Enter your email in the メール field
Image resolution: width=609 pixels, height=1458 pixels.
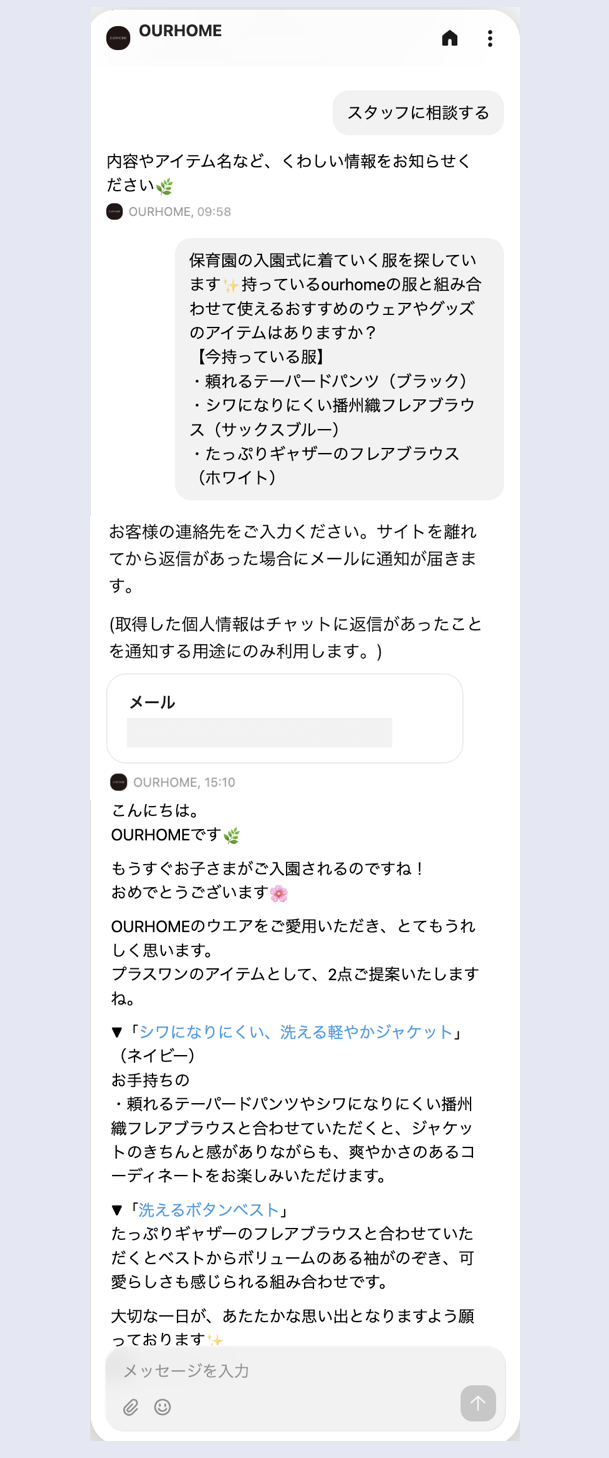259,733
